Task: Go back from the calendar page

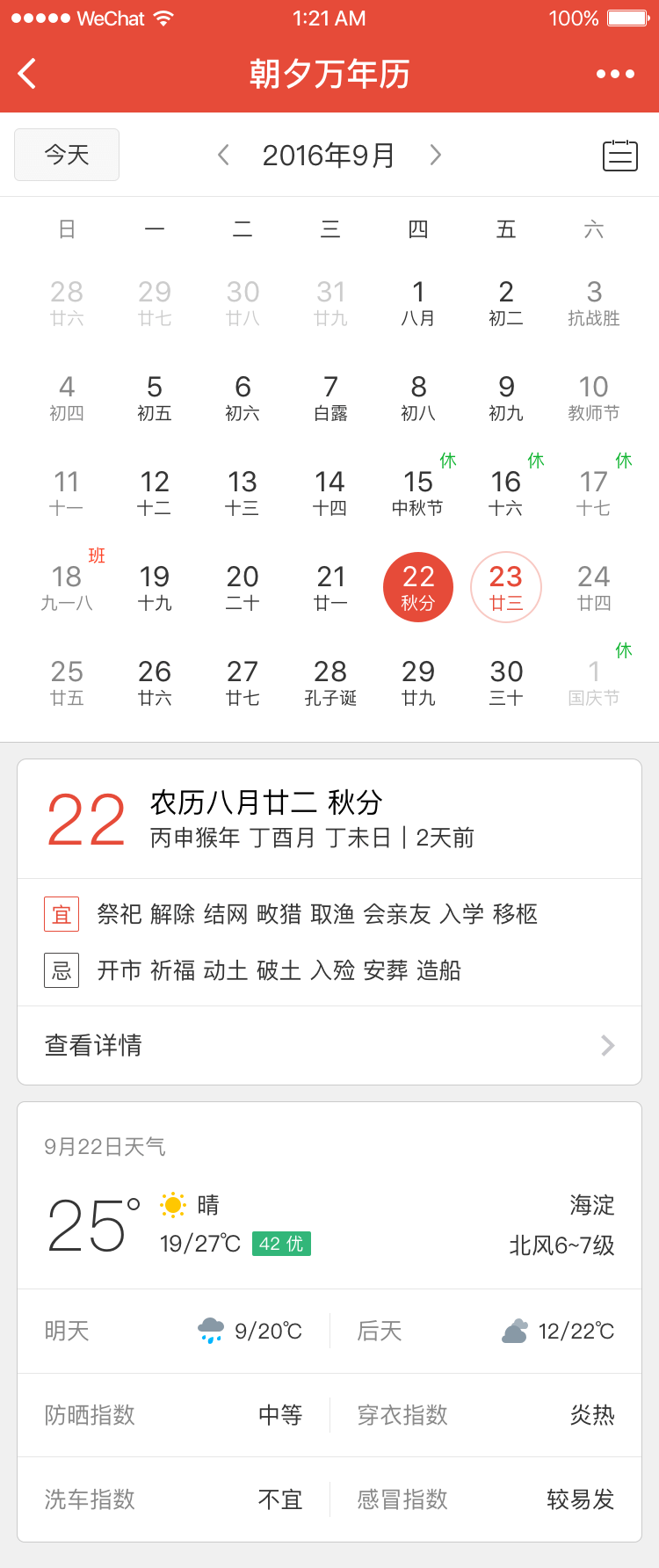Action: [x=28, y=74]
